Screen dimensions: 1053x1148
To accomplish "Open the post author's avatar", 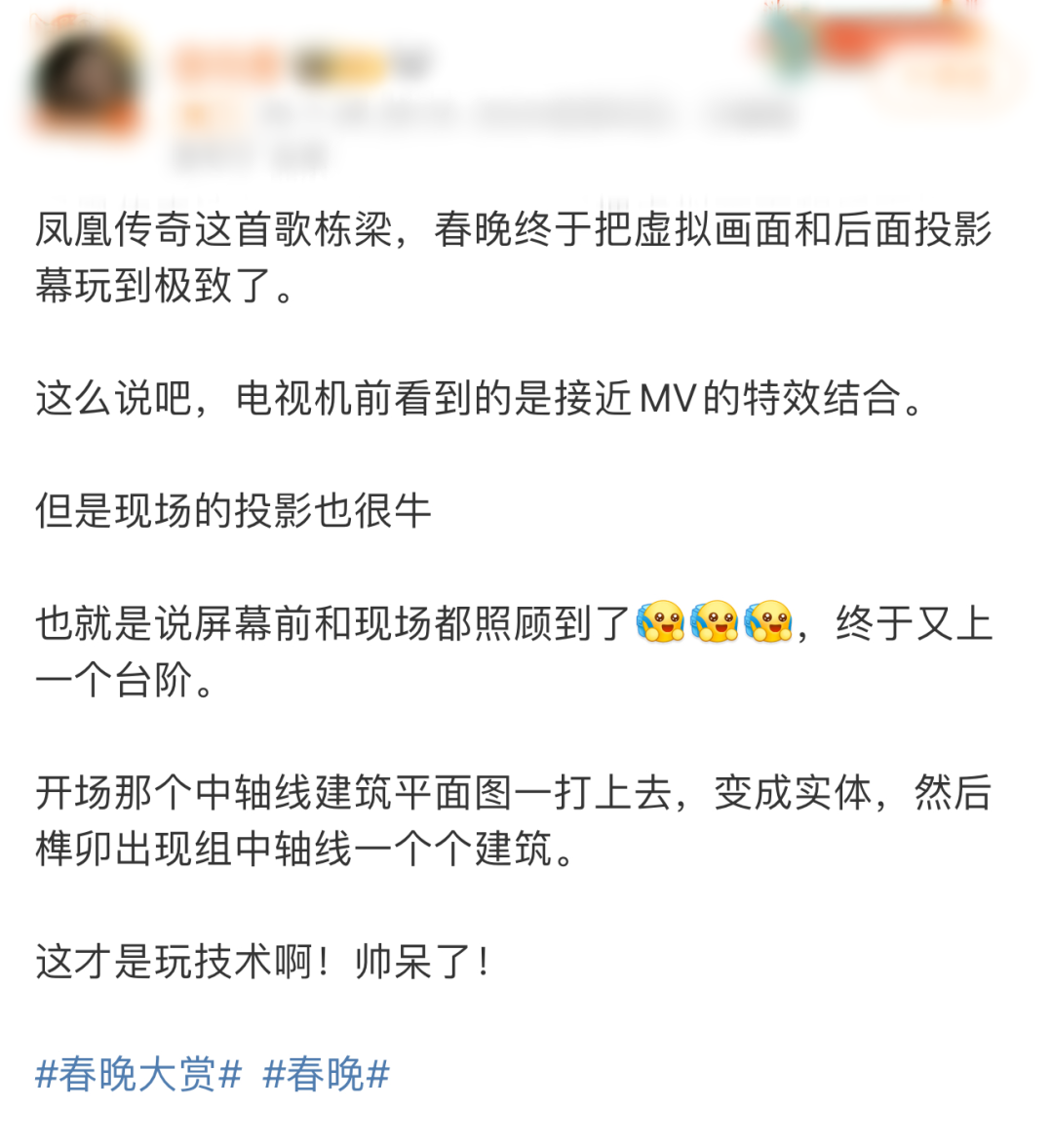I will pyautogui.click(x=85, y=85).
